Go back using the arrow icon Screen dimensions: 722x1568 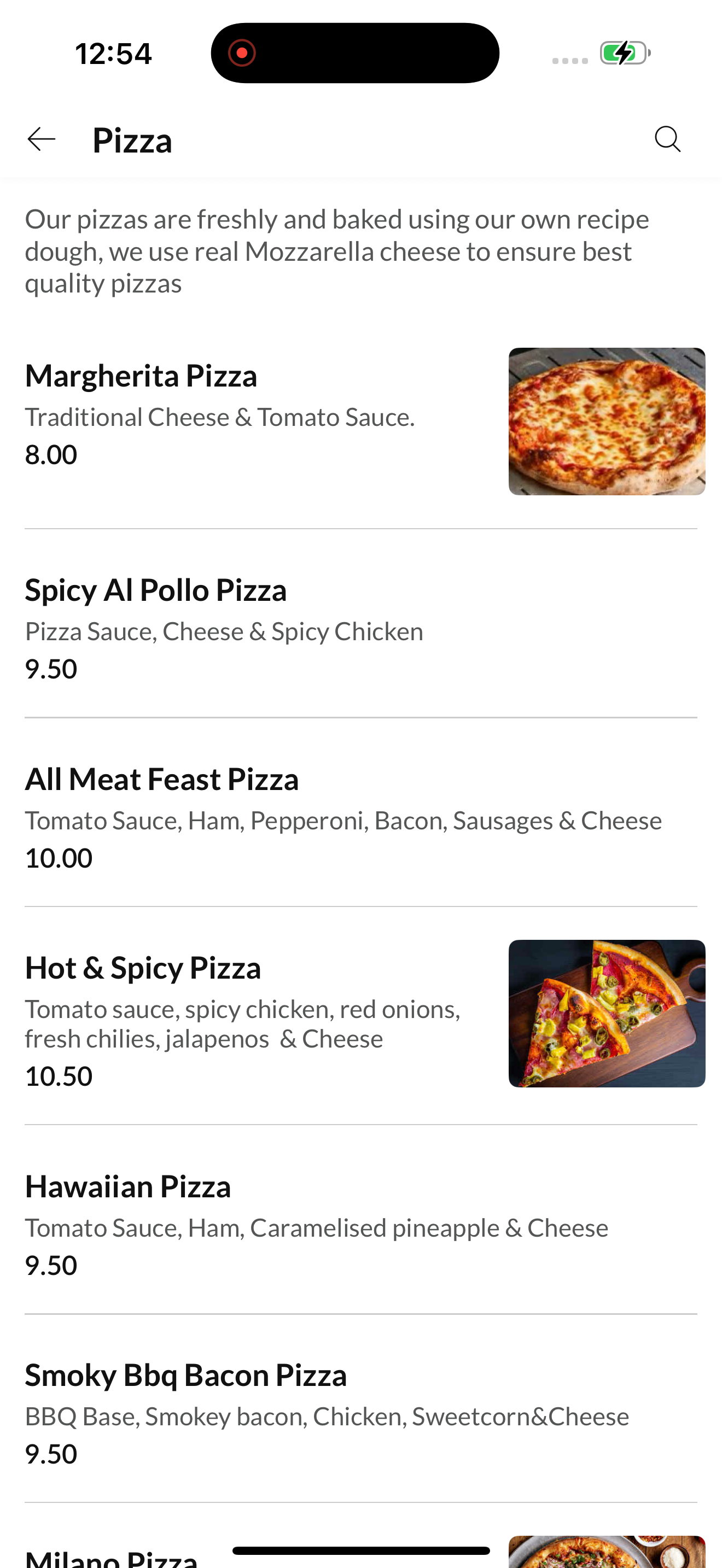pyautogui.click(x=42, y=139)
